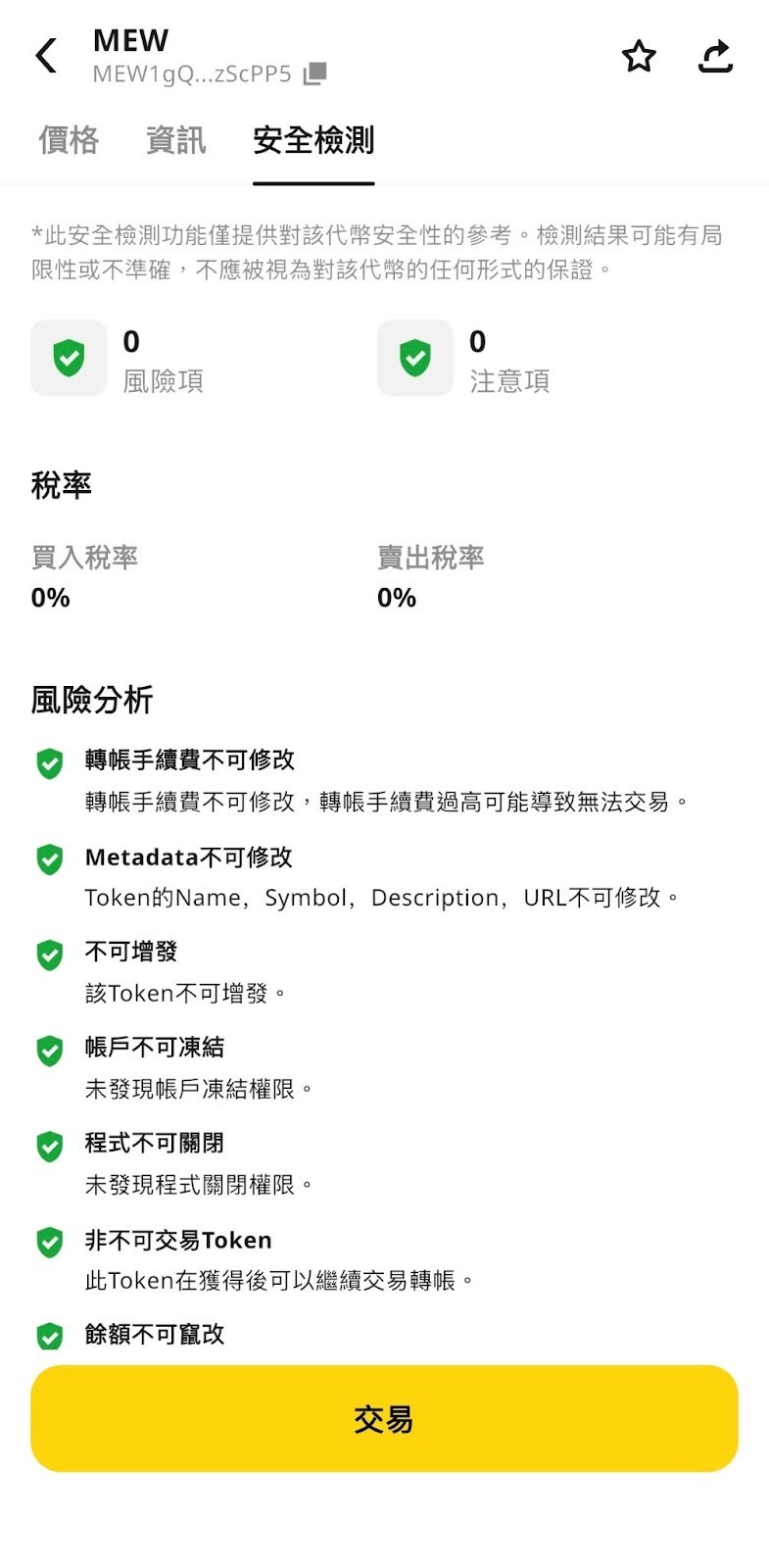This screenshot has height=1568, width=769.
Task: Switch to the 價格 tab
Action: point(69,140)
